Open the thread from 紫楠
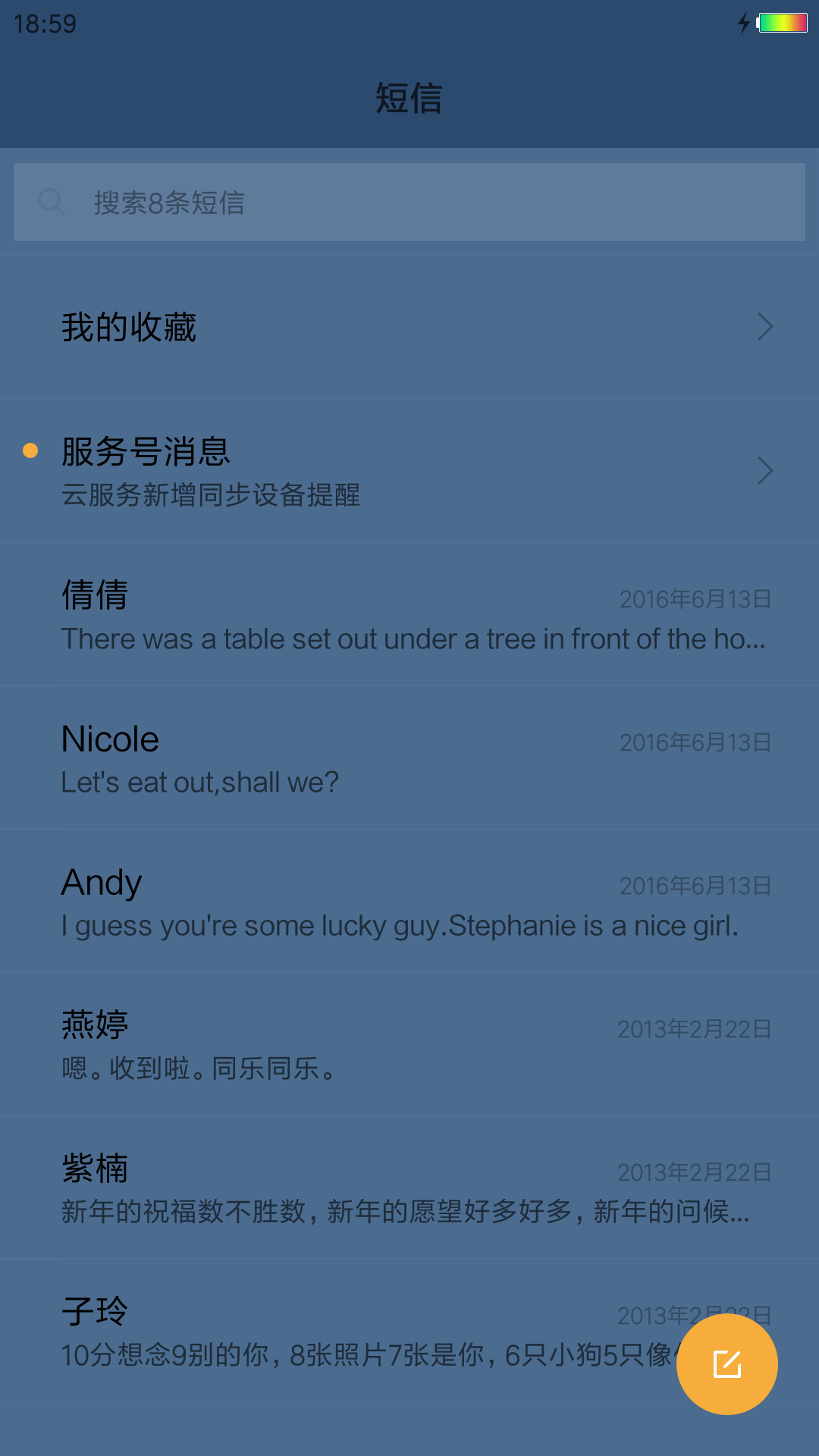The height and width of the screenshot is (1456, 819). pyautogui.click(x=409, y=1188)
